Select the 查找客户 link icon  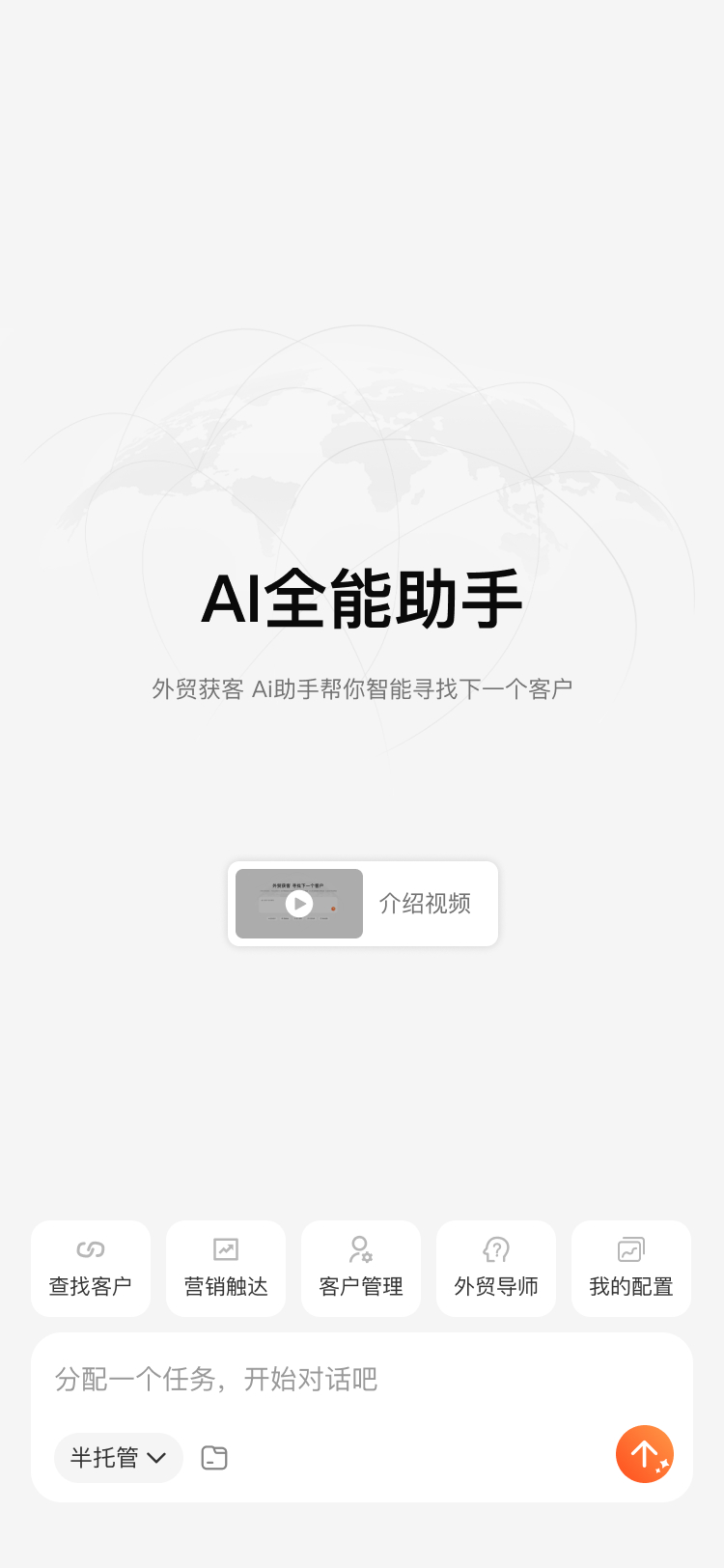(91, 1249)
